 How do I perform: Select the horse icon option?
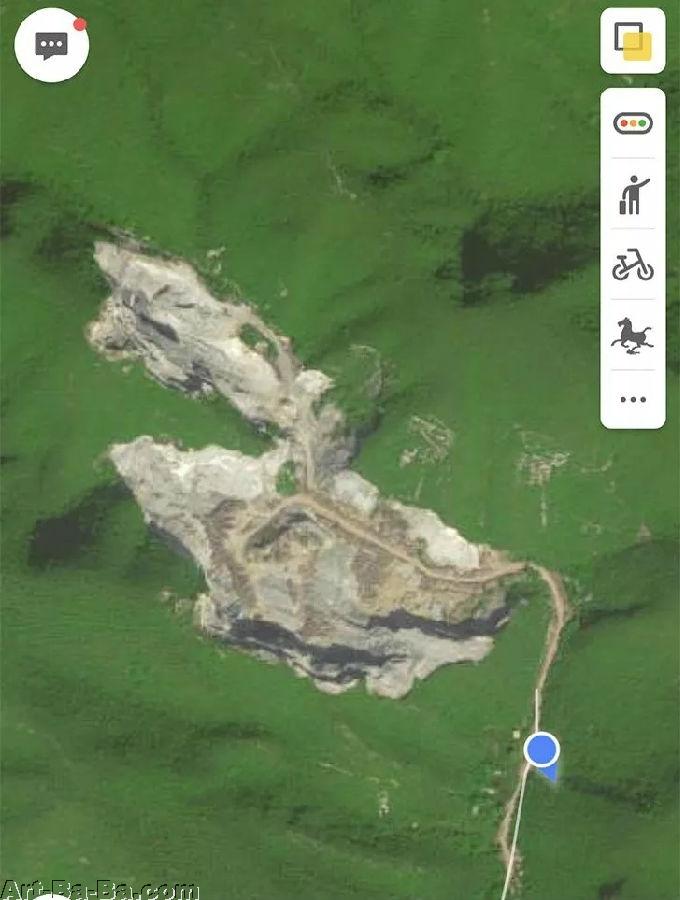tap(632, 336)
